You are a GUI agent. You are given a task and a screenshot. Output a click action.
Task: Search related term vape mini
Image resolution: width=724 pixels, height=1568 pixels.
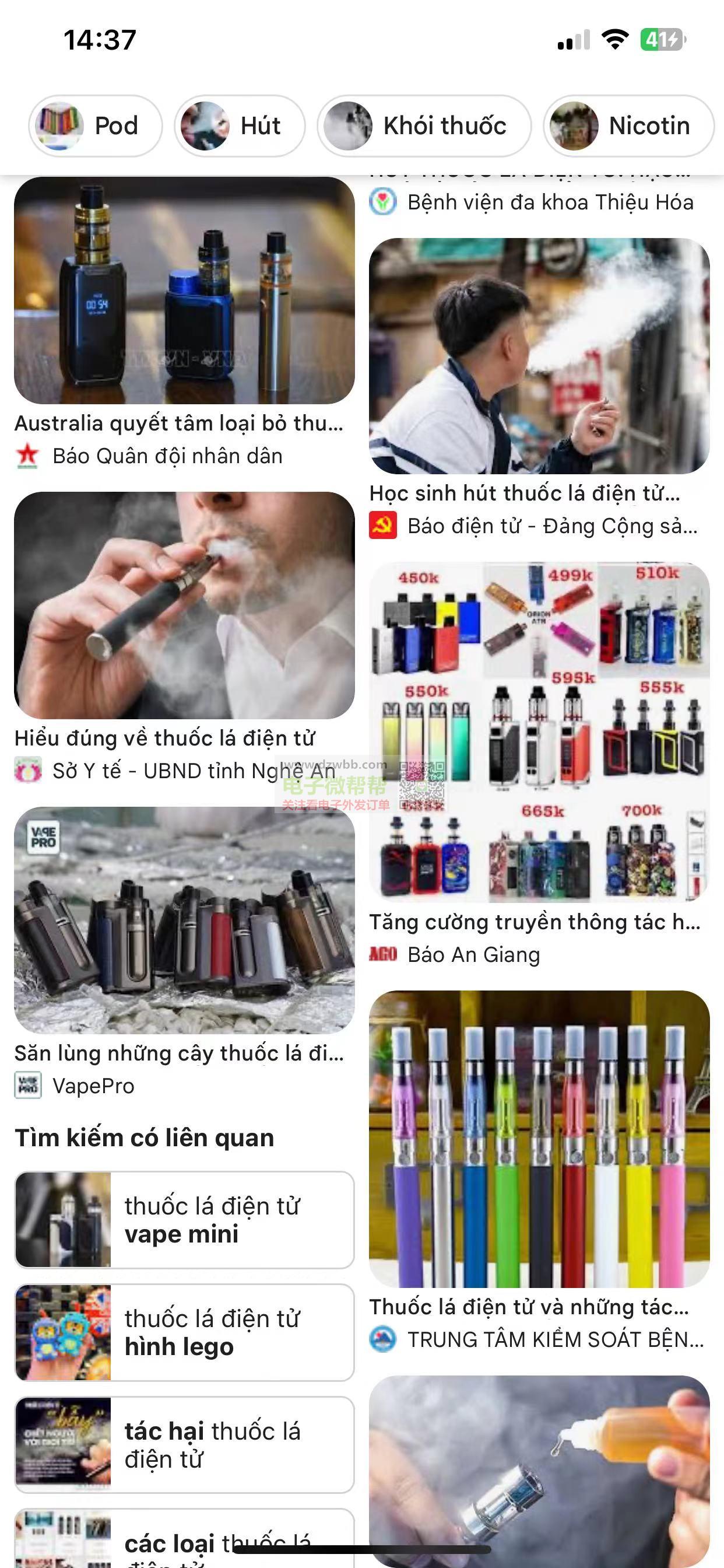tap(184, 1220)
